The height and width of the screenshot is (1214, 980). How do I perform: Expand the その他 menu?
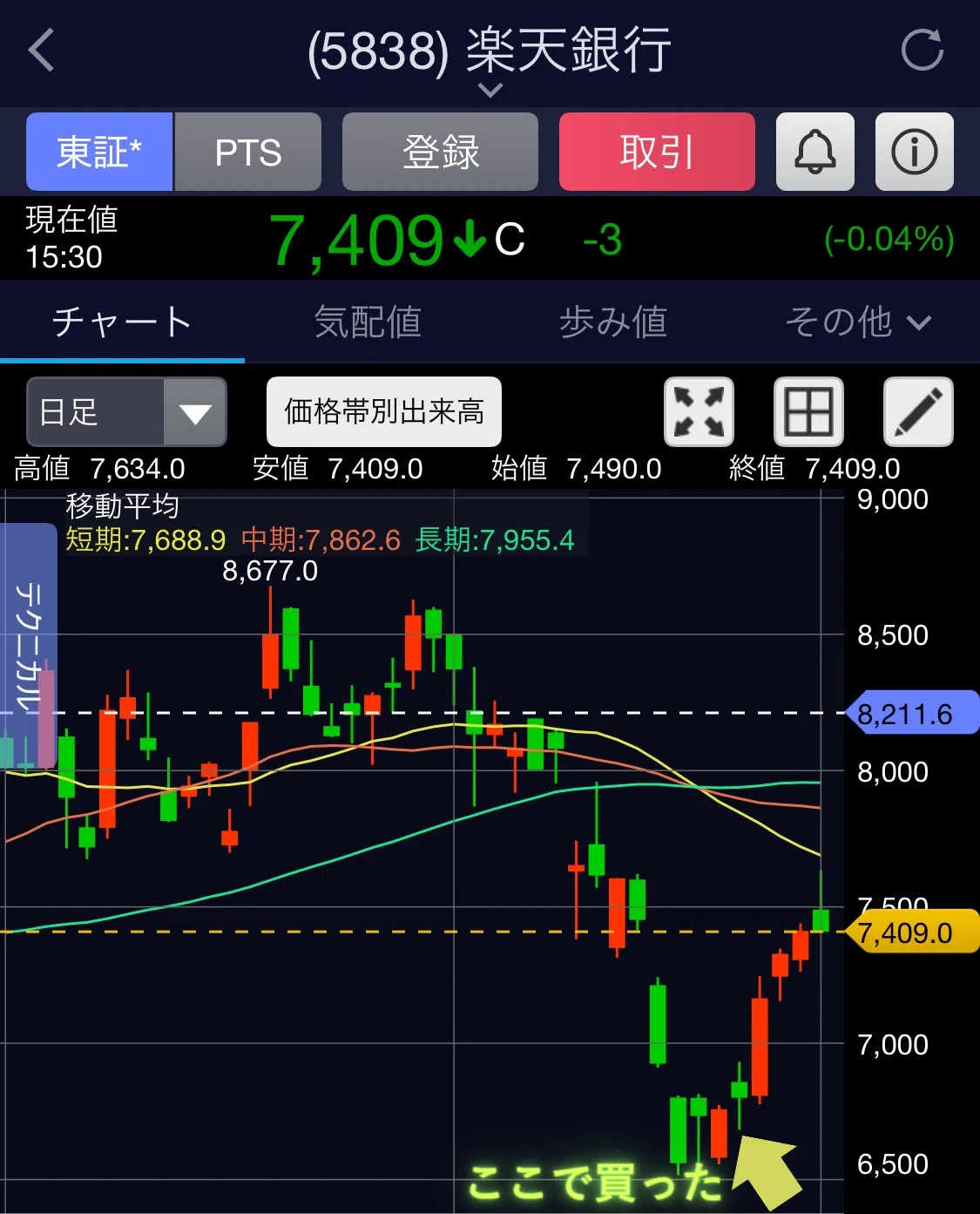point(858,322)
